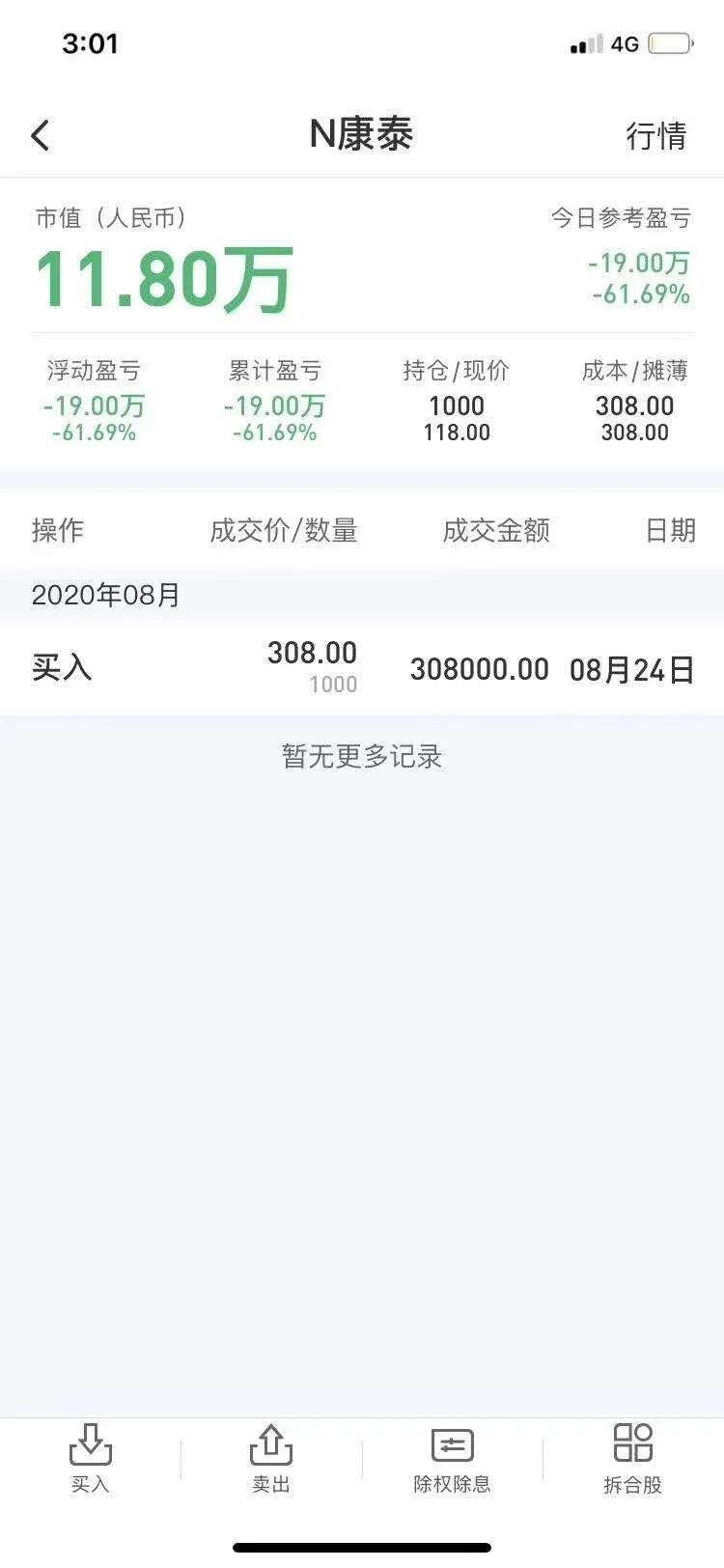Tap the 买入 buy button at bottom

[x=91, y=1458]
